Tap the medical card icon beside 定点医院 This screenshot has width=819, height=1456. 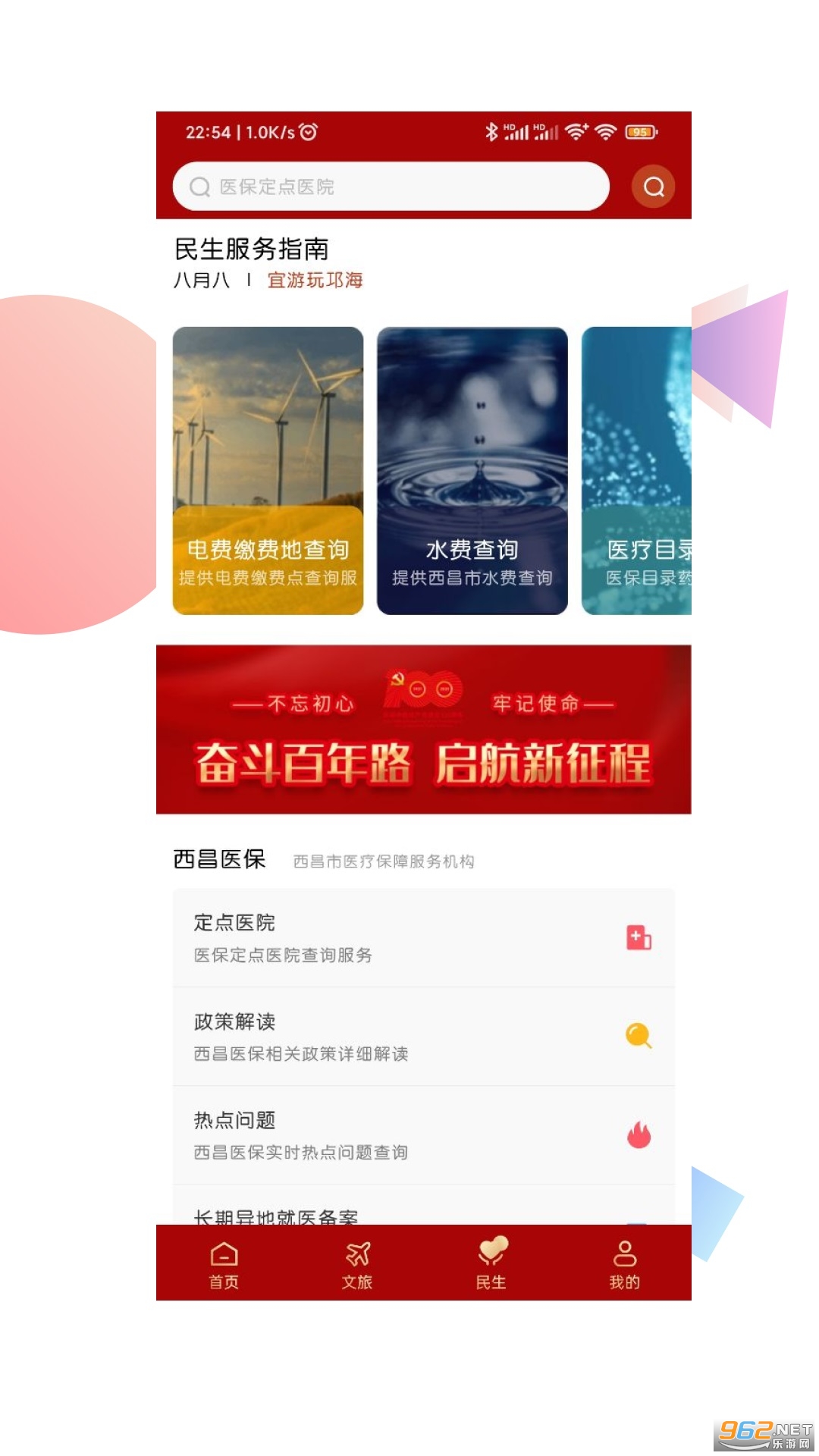pos(638,938)
